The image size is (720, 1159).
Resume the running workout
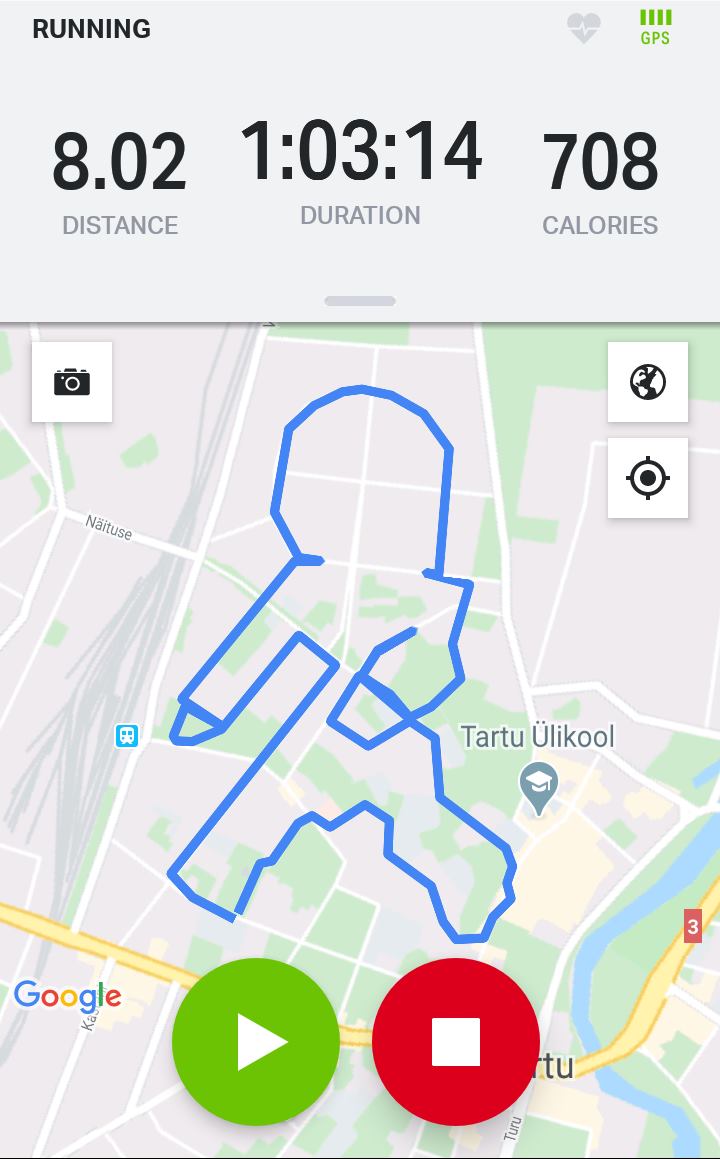point(256,1041)
